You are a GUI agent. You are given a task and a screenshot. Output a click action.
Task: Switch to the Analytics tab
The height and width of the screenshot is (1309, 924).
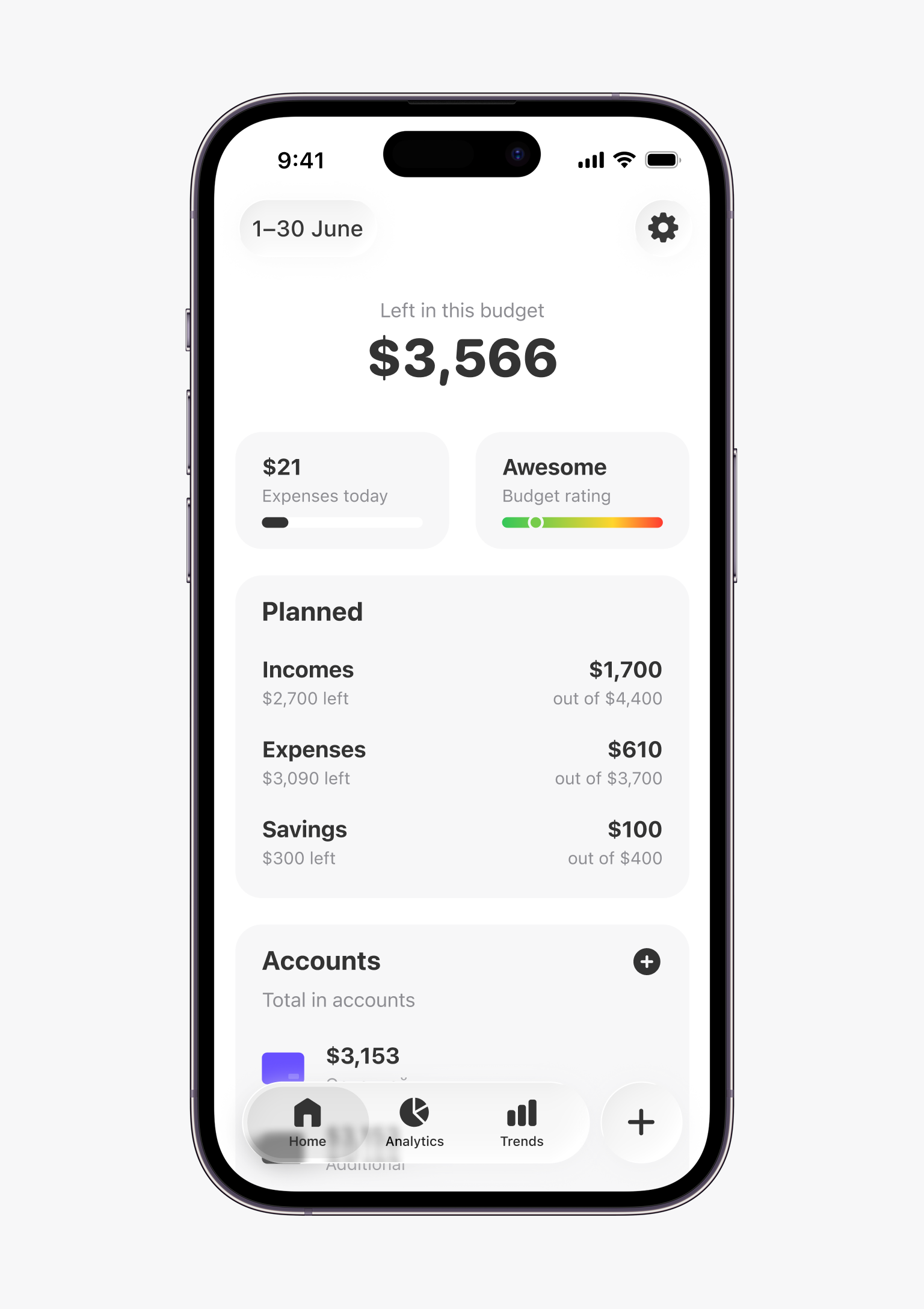tap(414, 1123)
